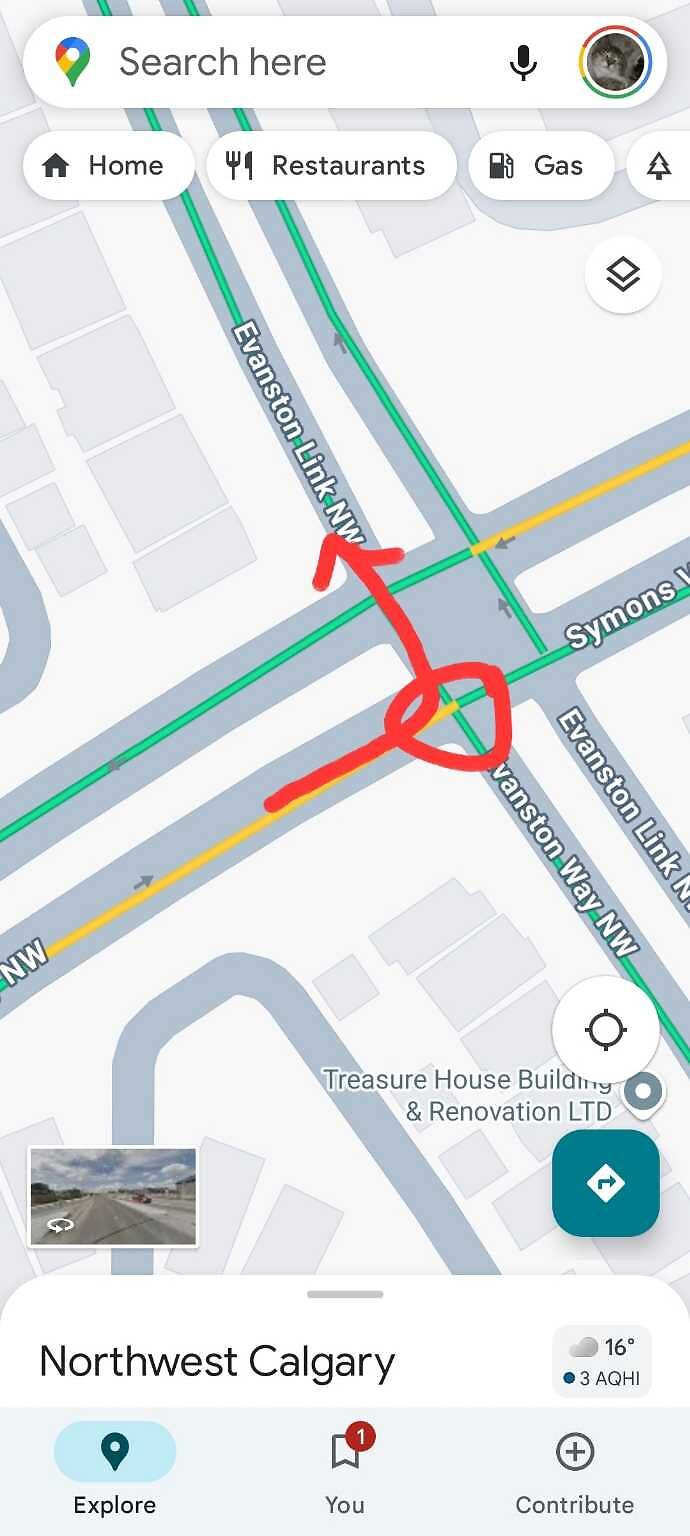
Task: Tap the parks tree chip
Action: 658,166
